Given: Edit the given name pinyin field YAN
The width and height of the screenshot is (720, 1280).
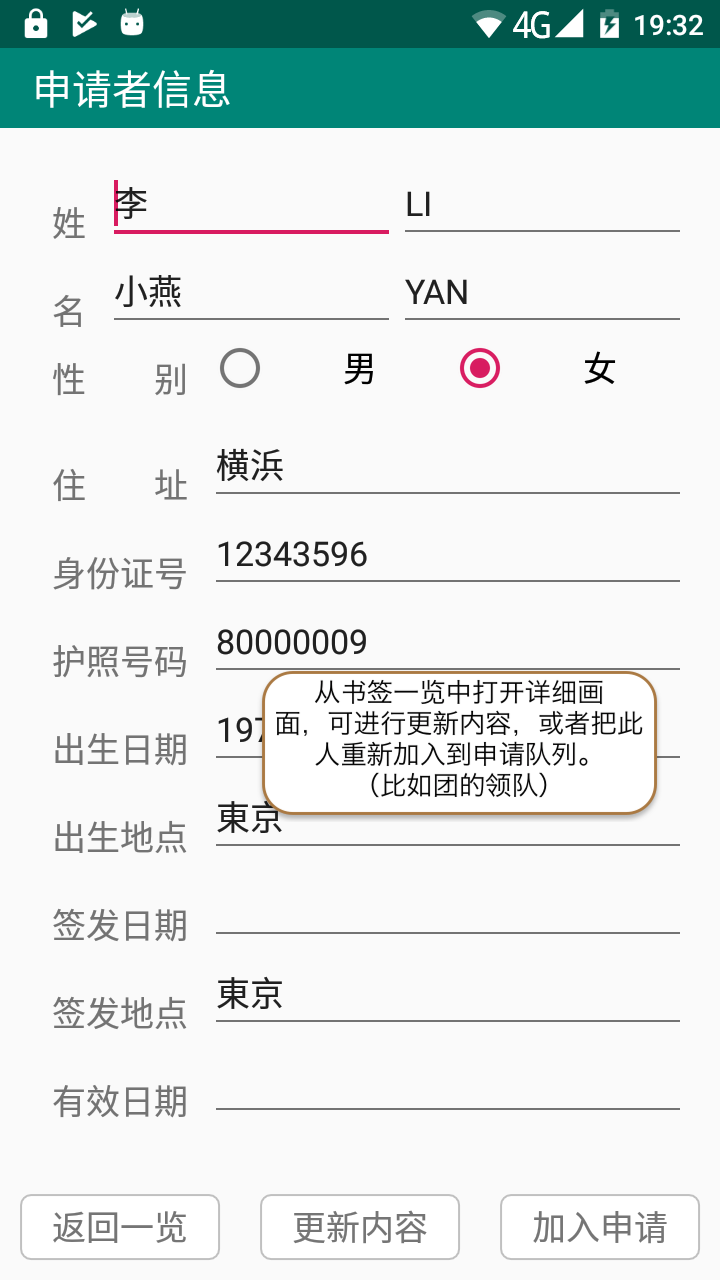Looking at the screenshot, I should (x=542, y=293).
